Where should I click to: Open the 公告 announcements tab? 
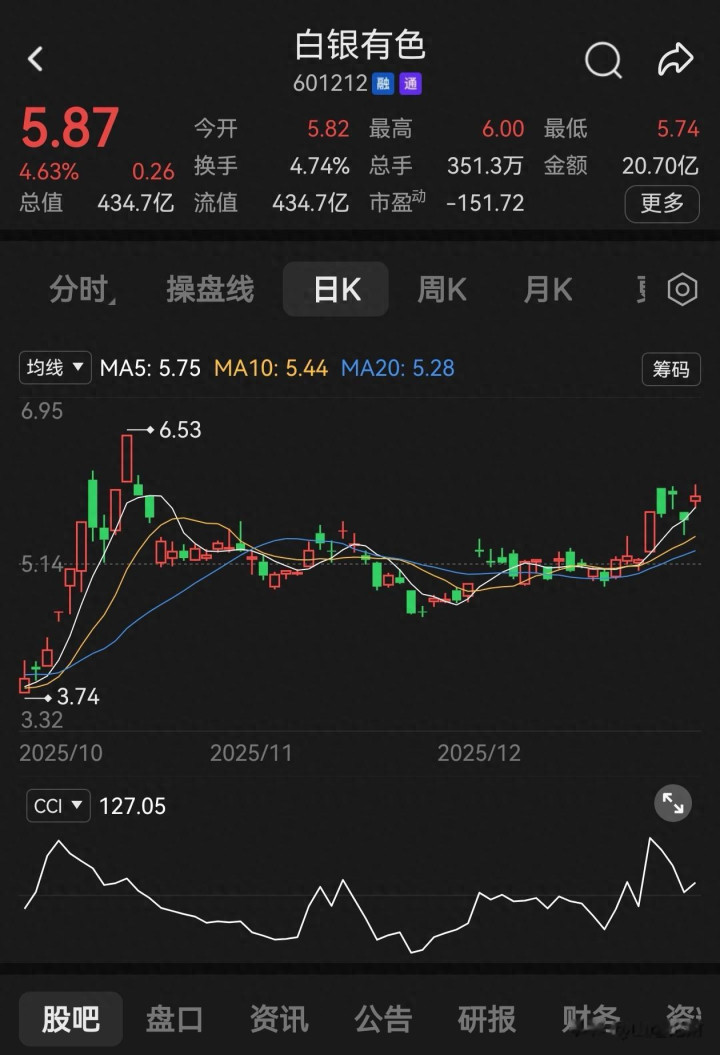383,1019
